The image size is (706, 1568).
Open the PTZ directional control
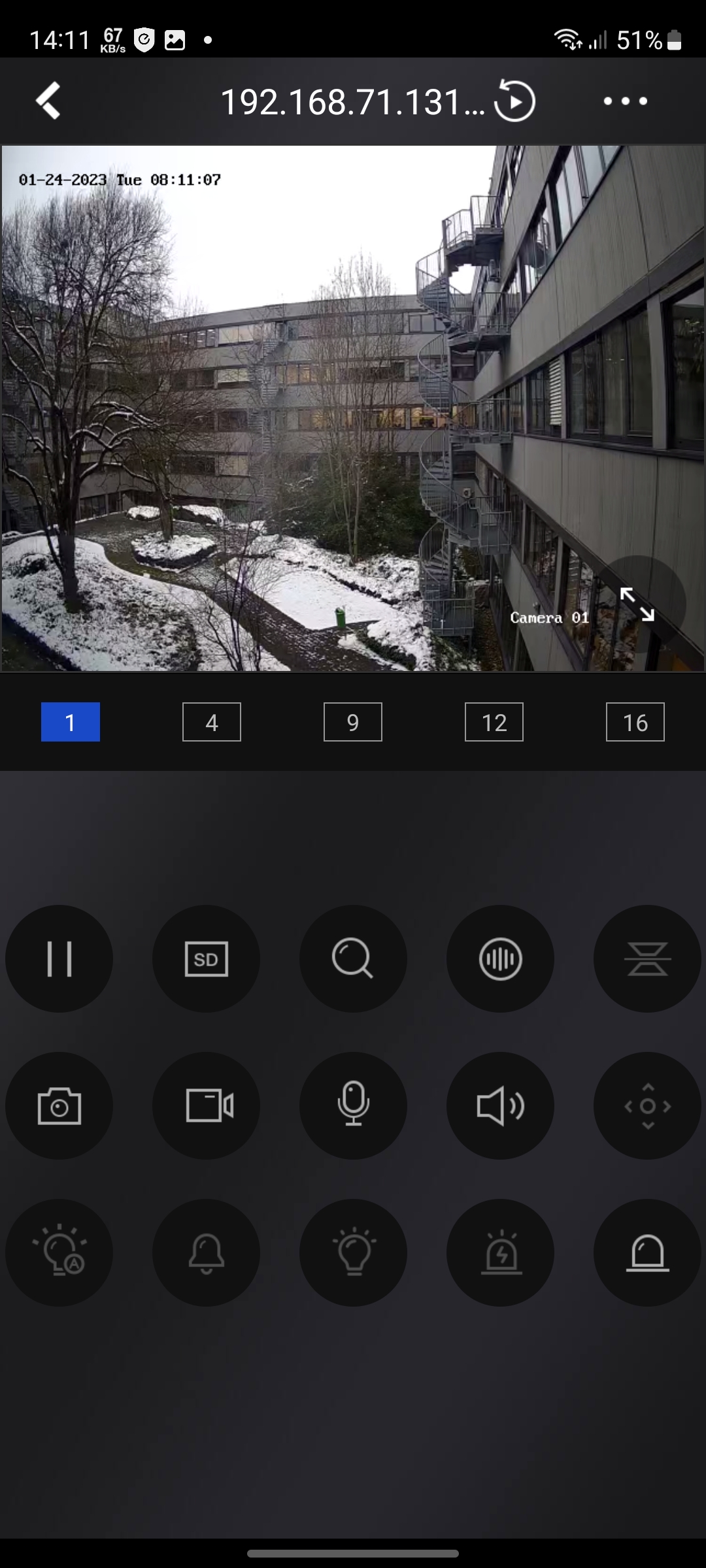647,1105
